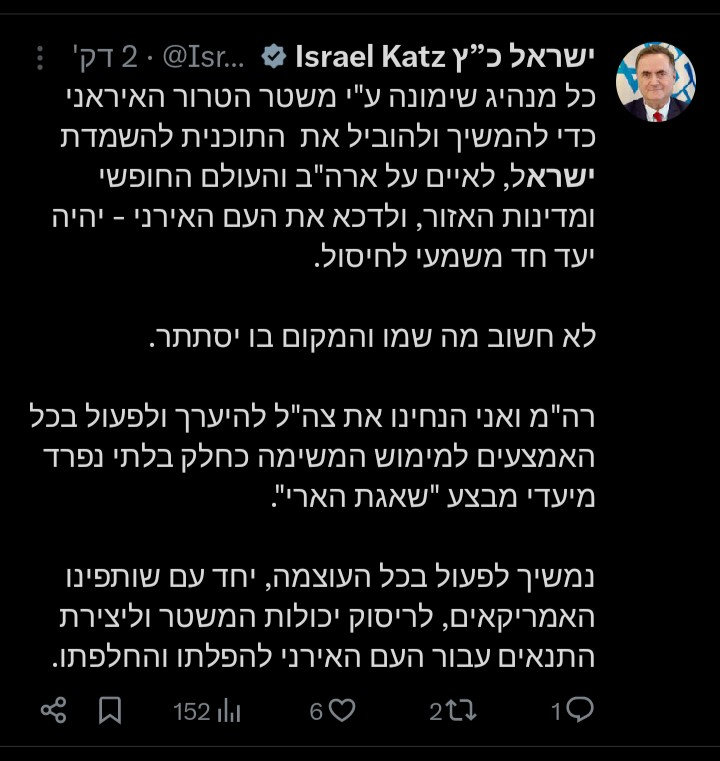View post analytics showing 152 views

click(x=207, y=711)
